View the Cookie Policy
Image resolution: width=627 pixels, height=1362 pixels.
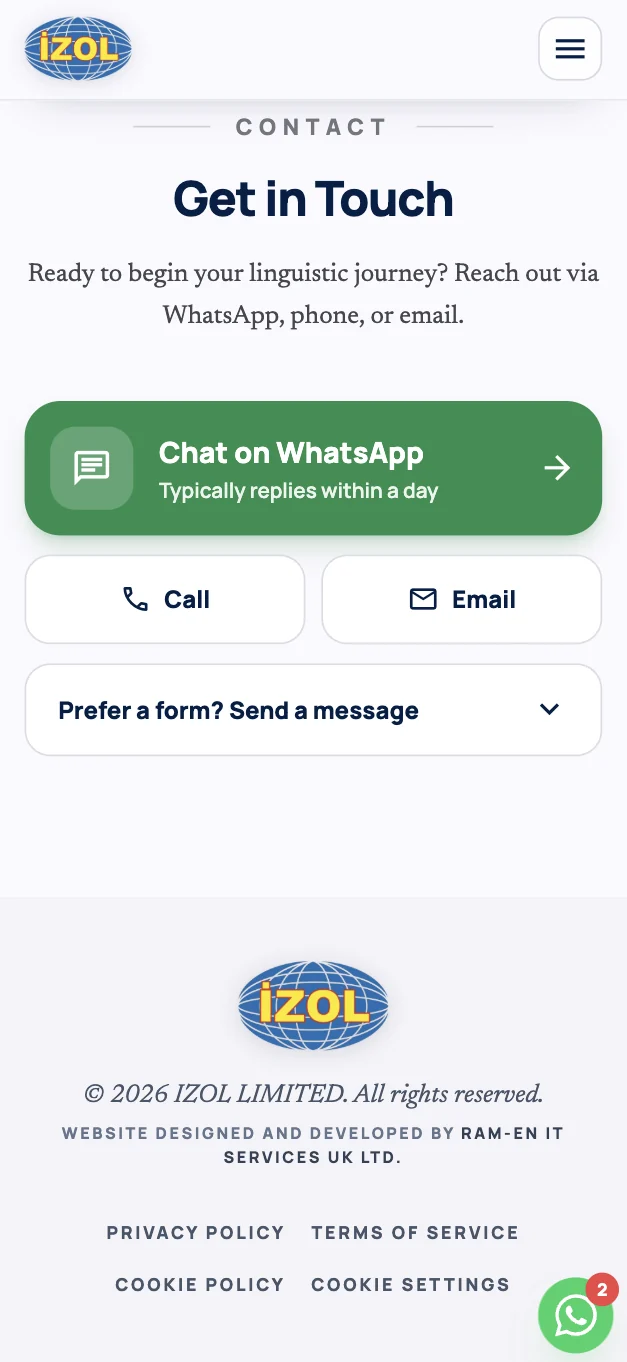click(x=200, y=1285)
